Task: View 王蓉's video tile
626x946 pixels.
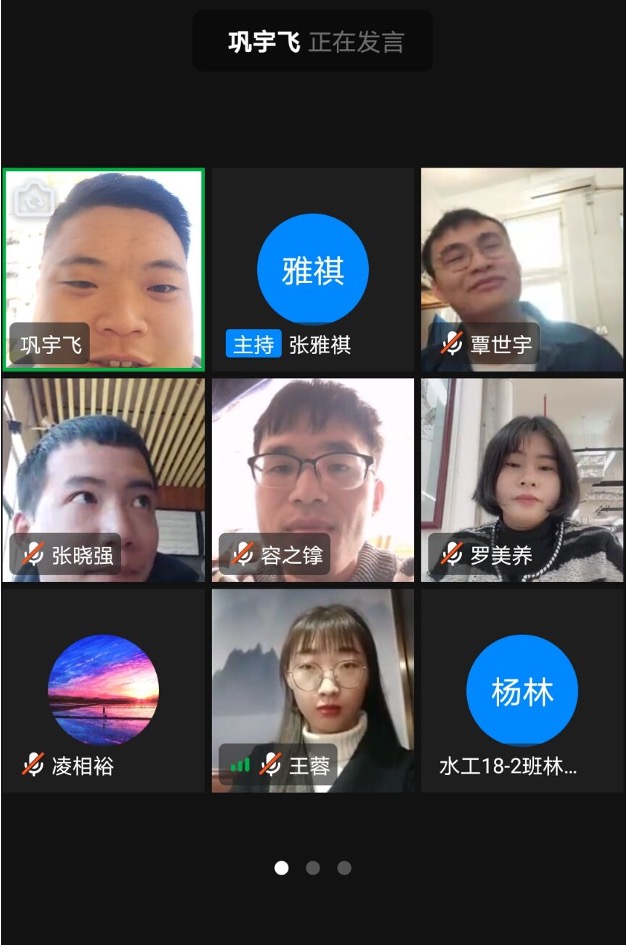Action: click(x=313, y=690)
